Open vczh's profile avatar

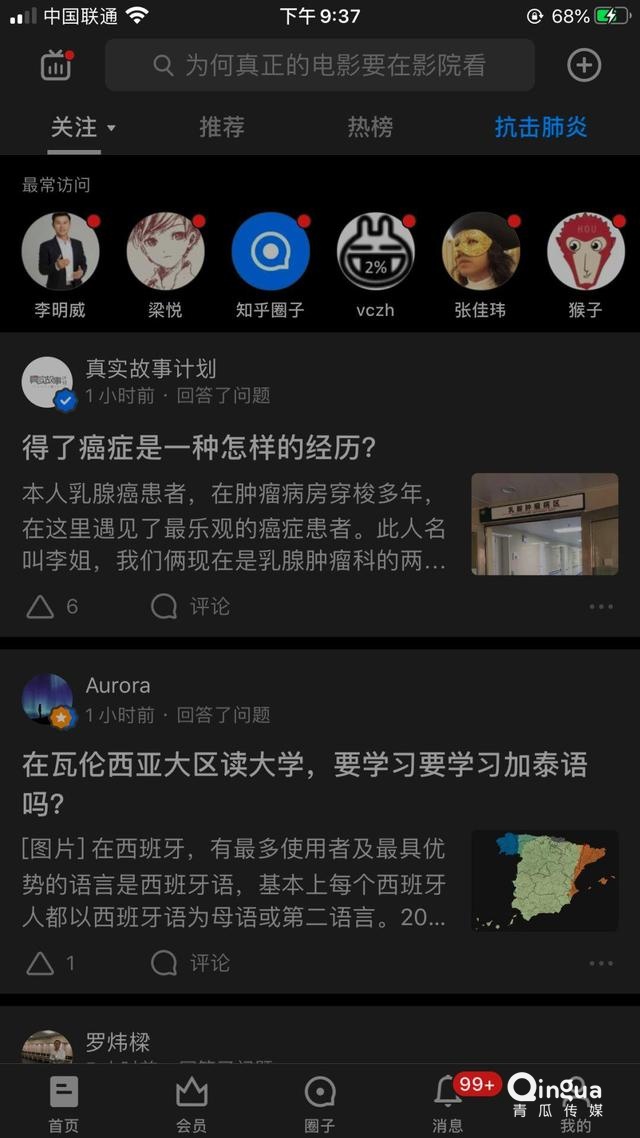coord(375,251)
